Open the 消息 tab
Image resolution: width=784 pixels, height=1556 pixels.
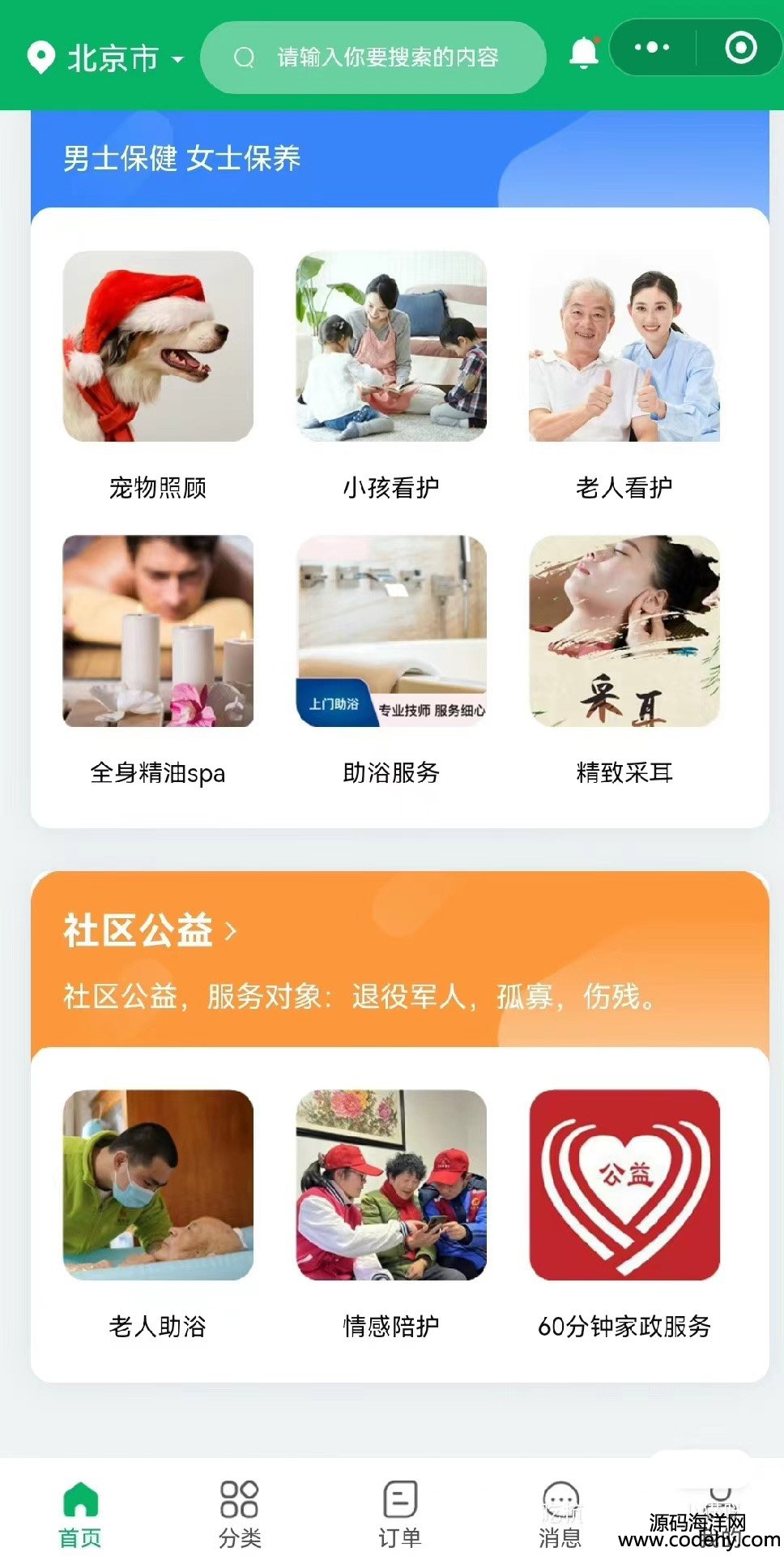pyautogui.click(x=560, y=1514)
